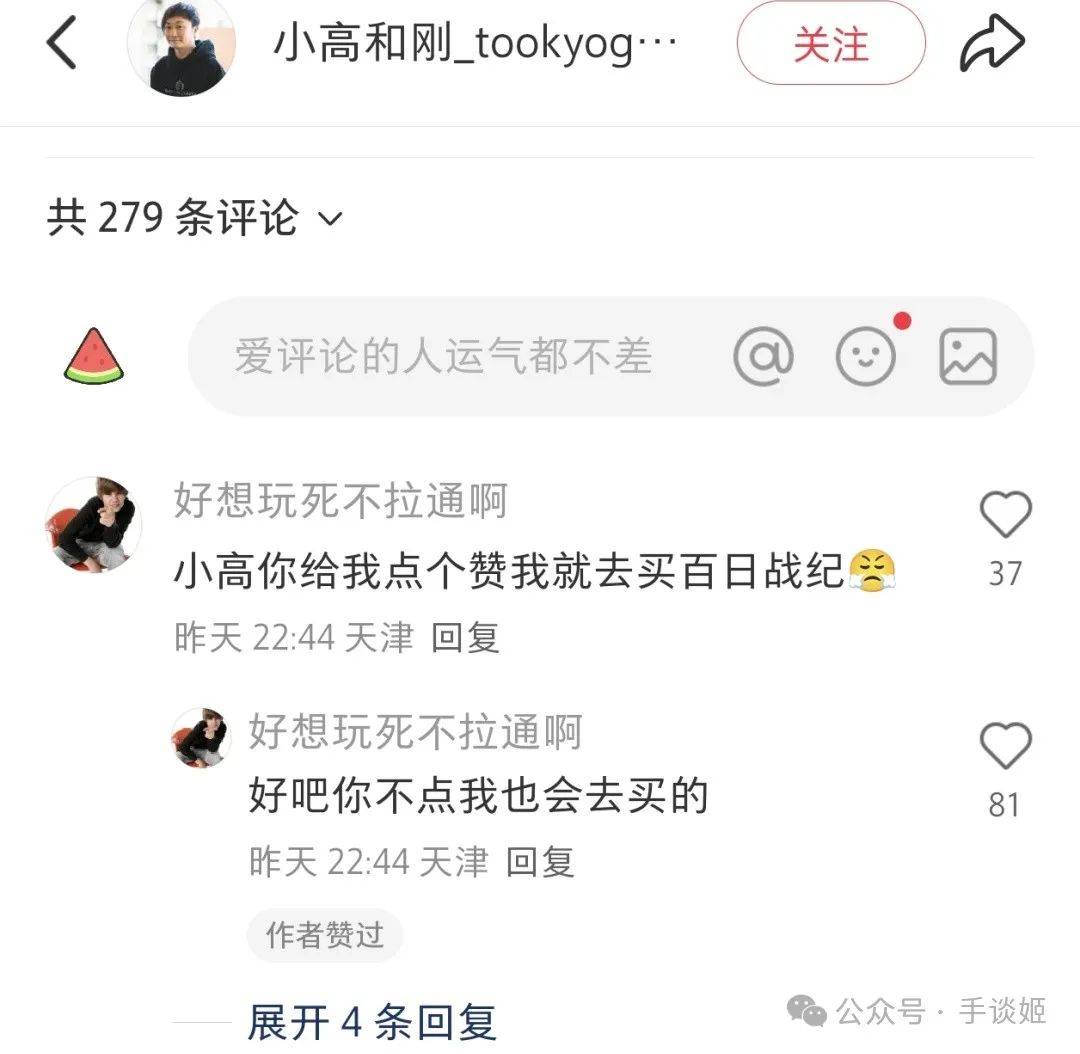Image resolution: width=1080 pixels, height=1054 pixels.
Task: Attach a picture to your comment
Action: tap(968, 357)
